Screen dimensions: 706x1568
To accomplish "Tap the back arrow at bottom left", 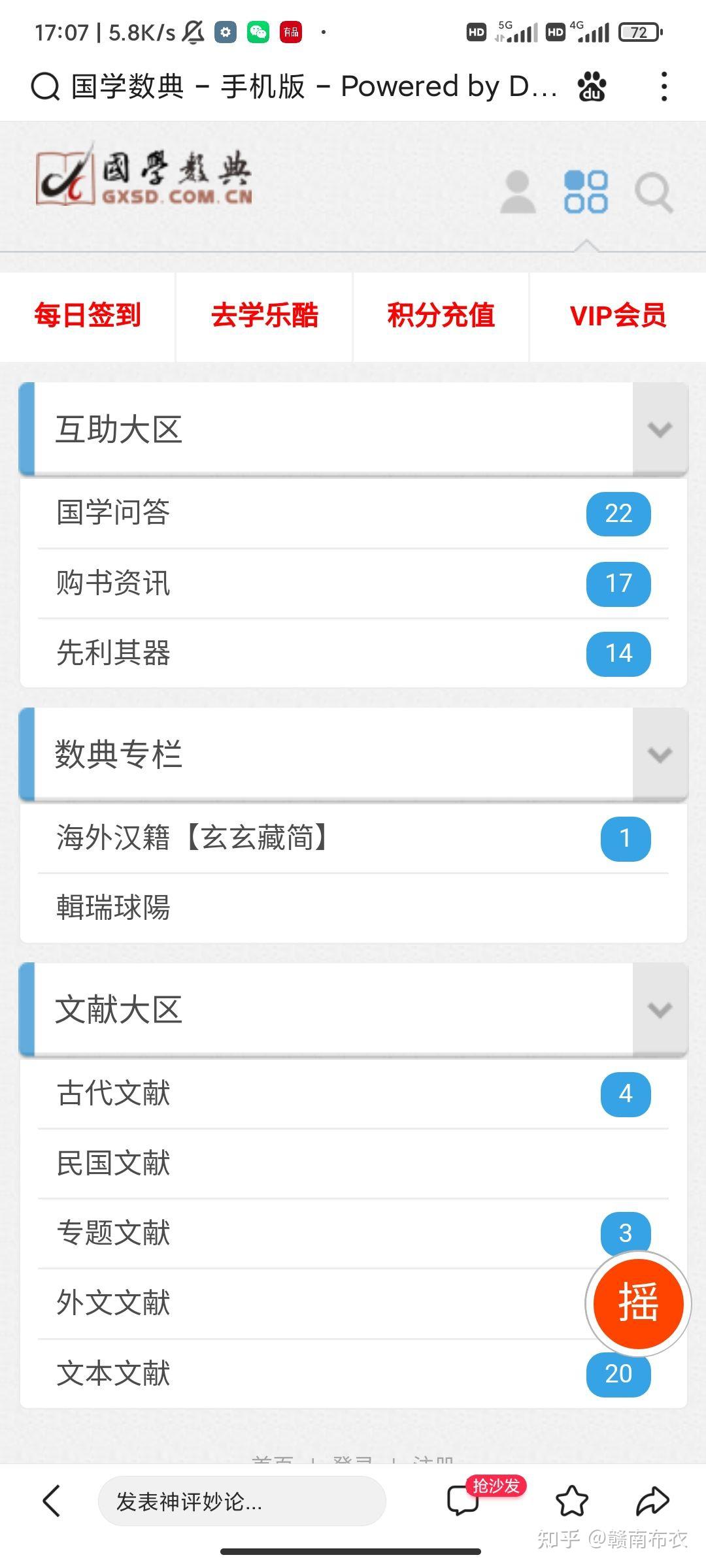I will tap(52, 1501).
